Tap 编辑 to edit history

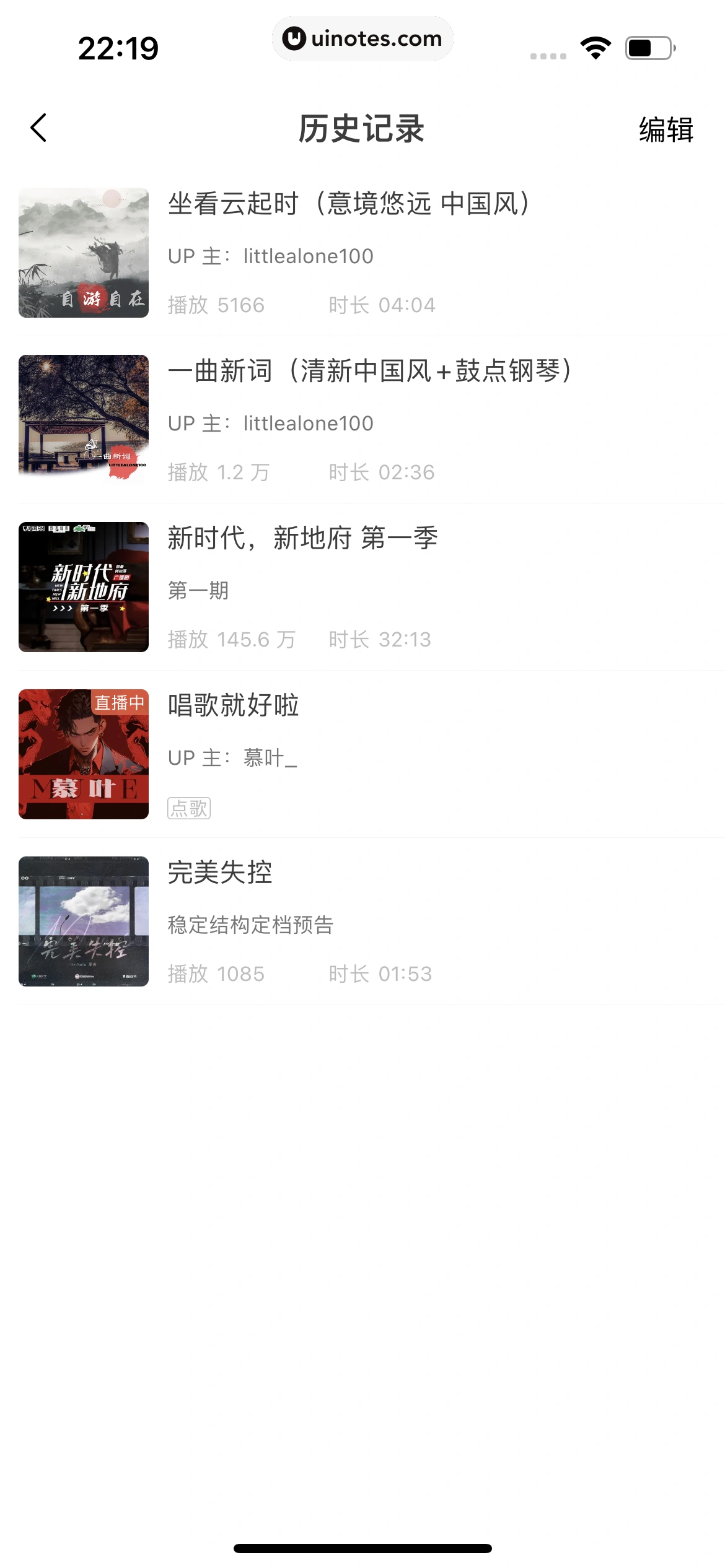point(666,129)
